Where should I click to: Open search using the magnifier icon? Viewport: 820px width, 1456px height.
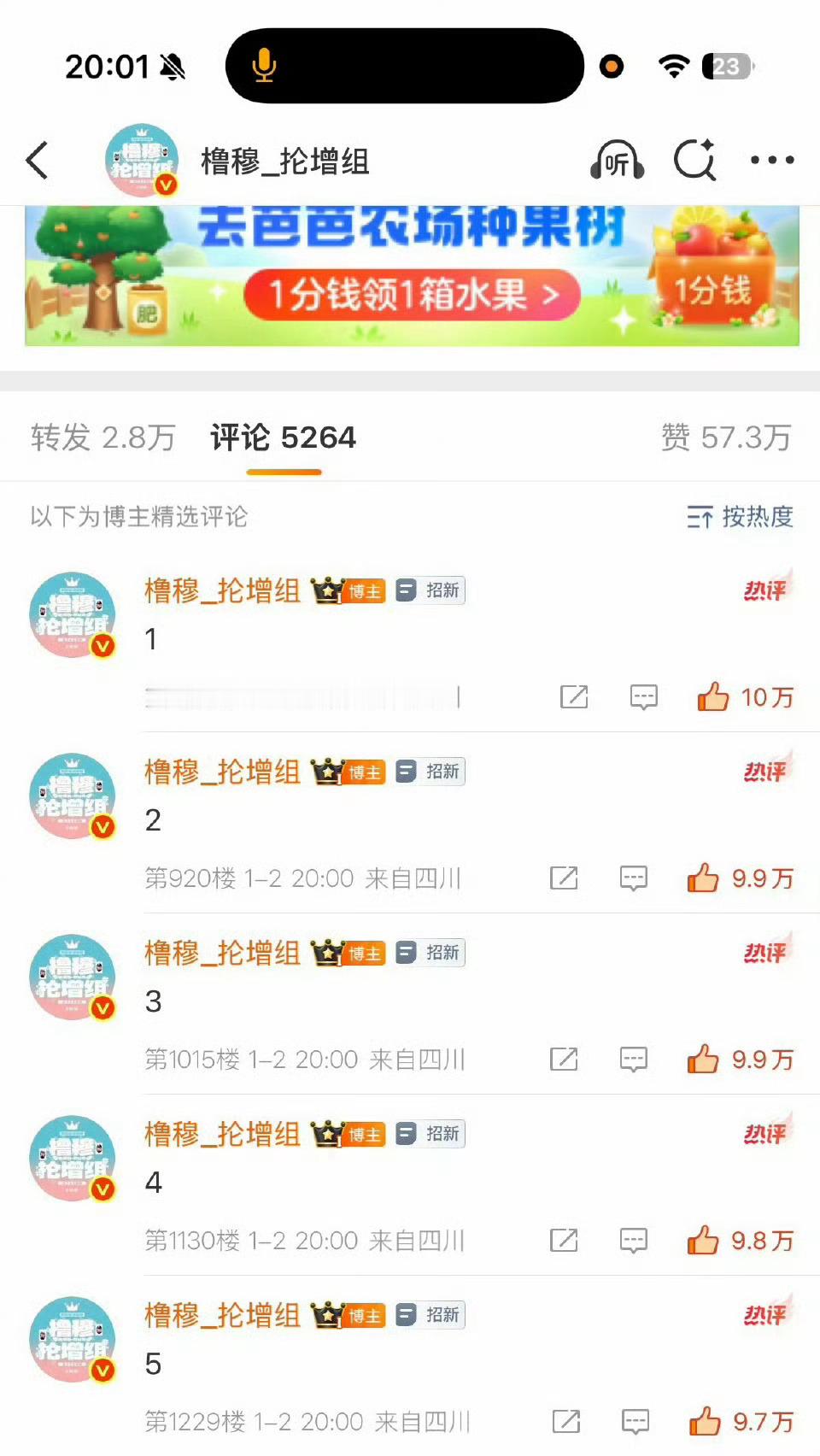(694, 160)
